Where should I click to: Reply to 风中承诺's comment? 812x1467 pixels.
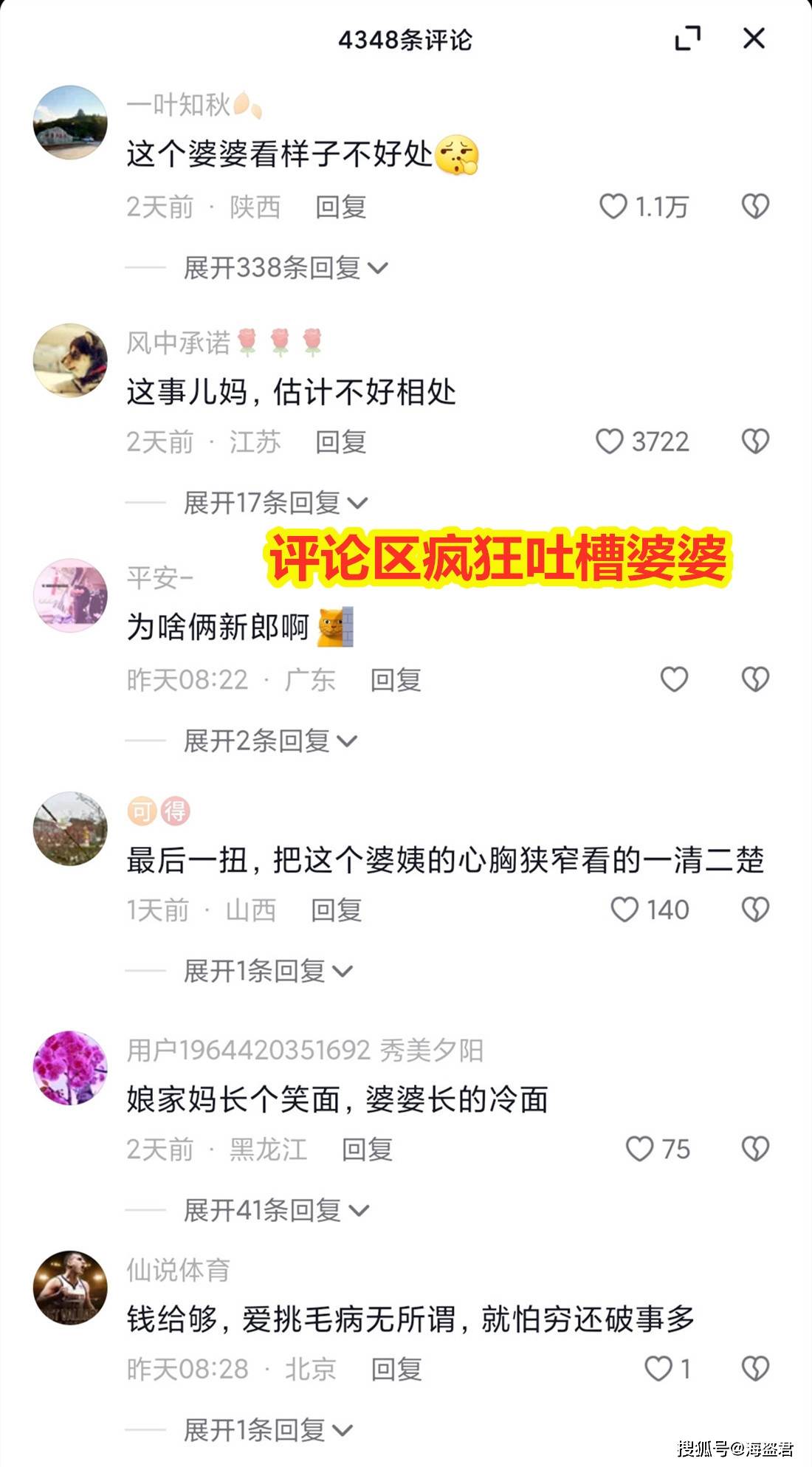pyautogui.click(x=341, y=442)
